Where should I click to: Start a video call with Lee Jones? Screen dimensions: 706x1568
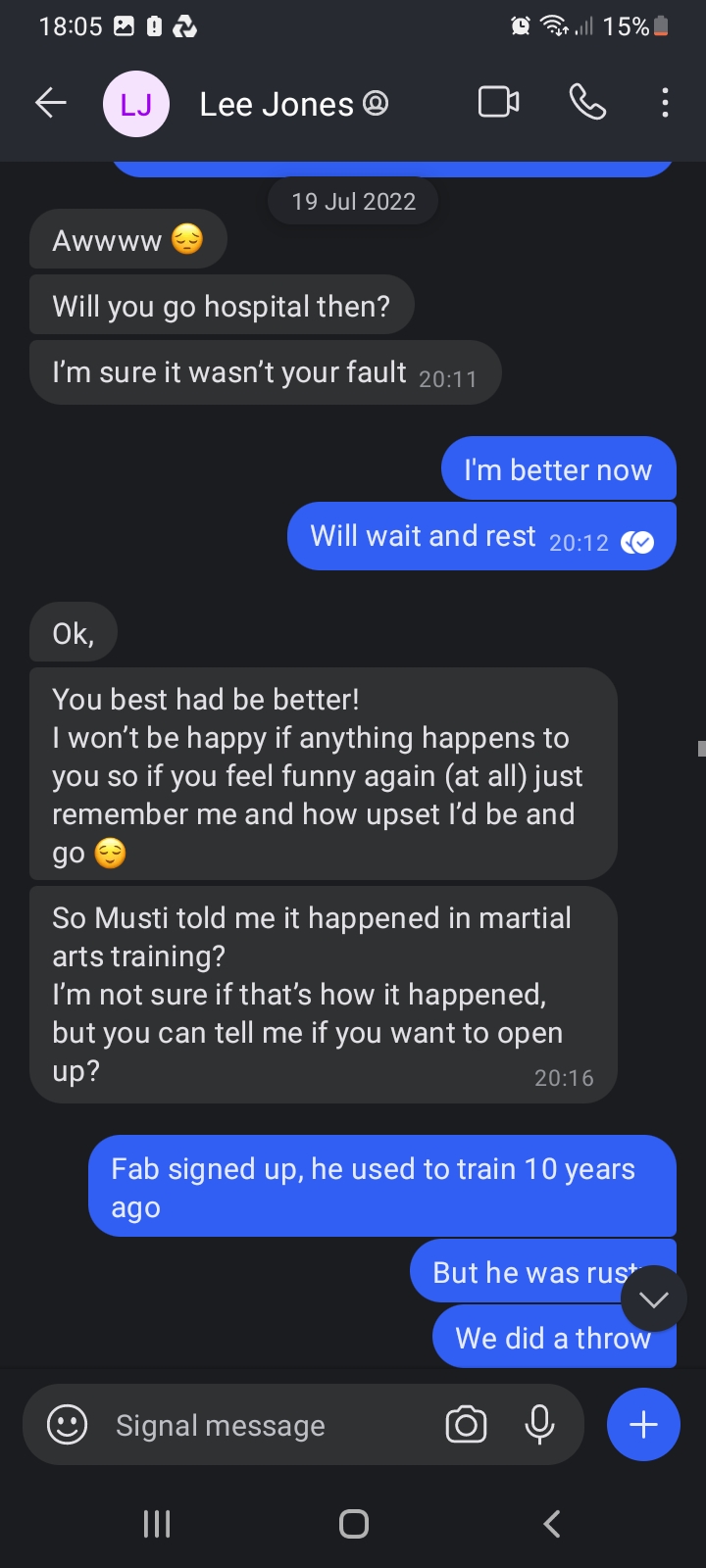498,103
